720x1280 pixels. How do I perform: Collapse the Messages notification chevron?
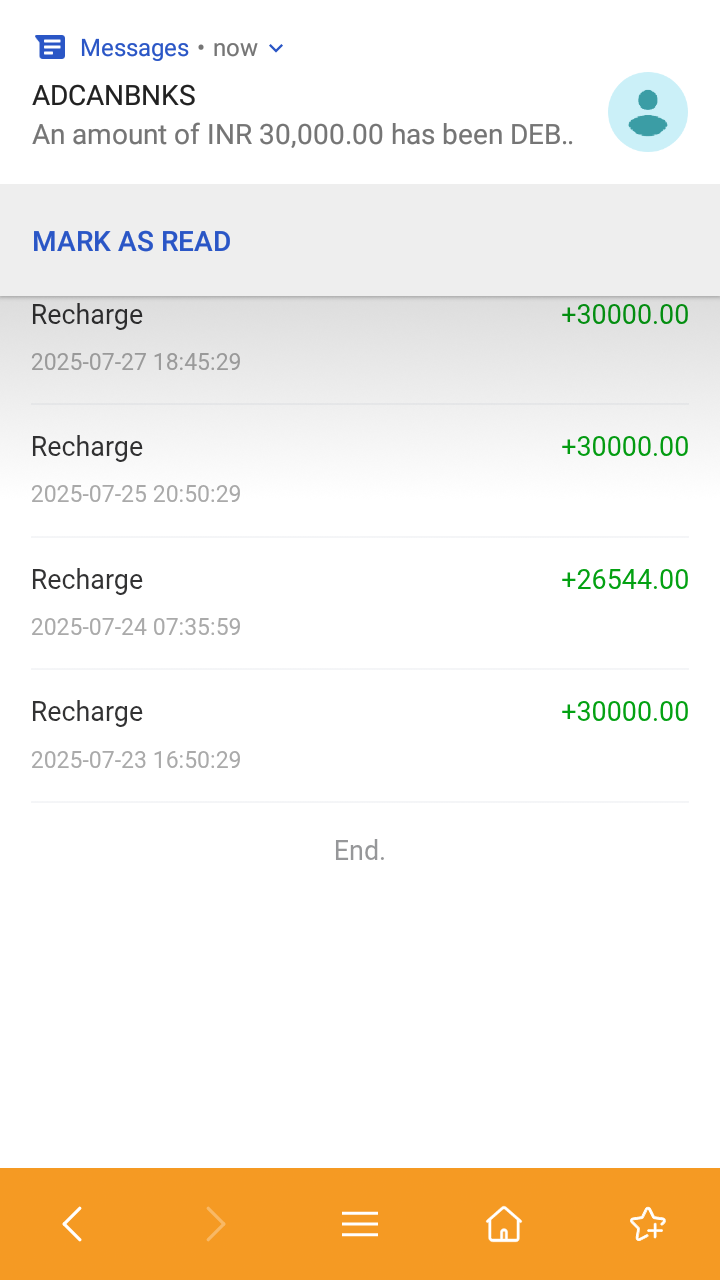pyautogui.click(x=277, y=48)
